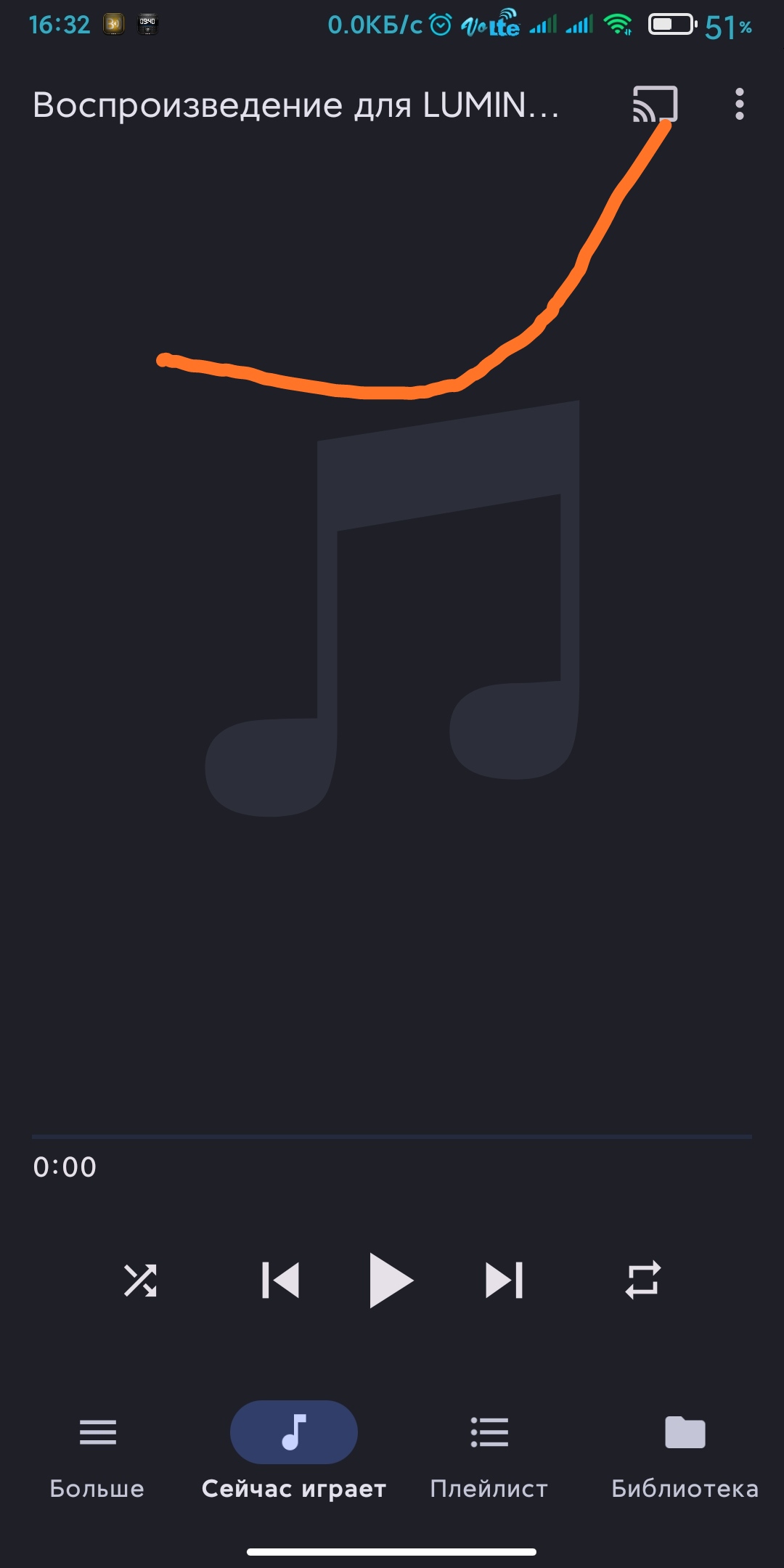This screenshot has width=784, height=1568.
Task: Open the cast device selector
Action: [655, 104]
